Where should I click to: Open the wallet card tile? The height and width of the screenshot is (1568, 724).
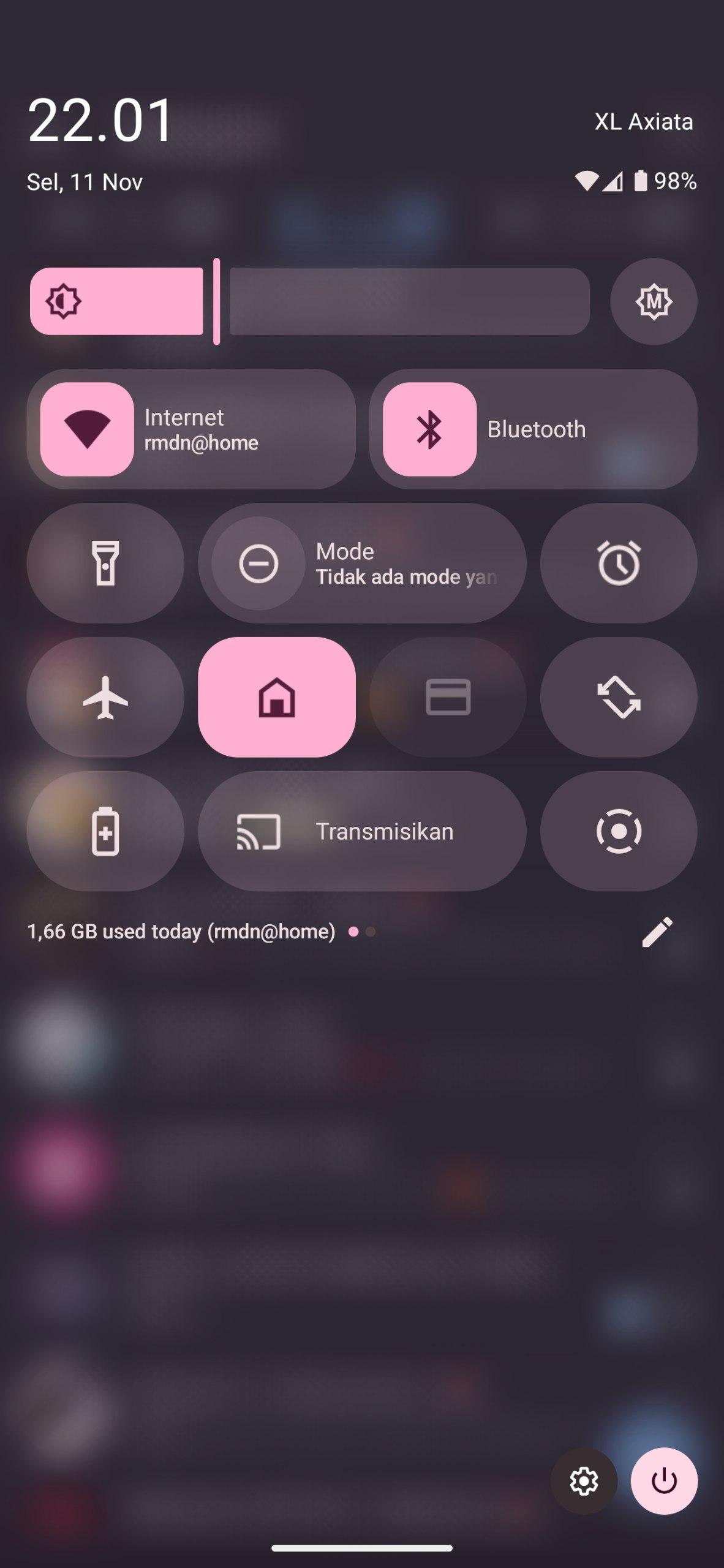point(447,697)
